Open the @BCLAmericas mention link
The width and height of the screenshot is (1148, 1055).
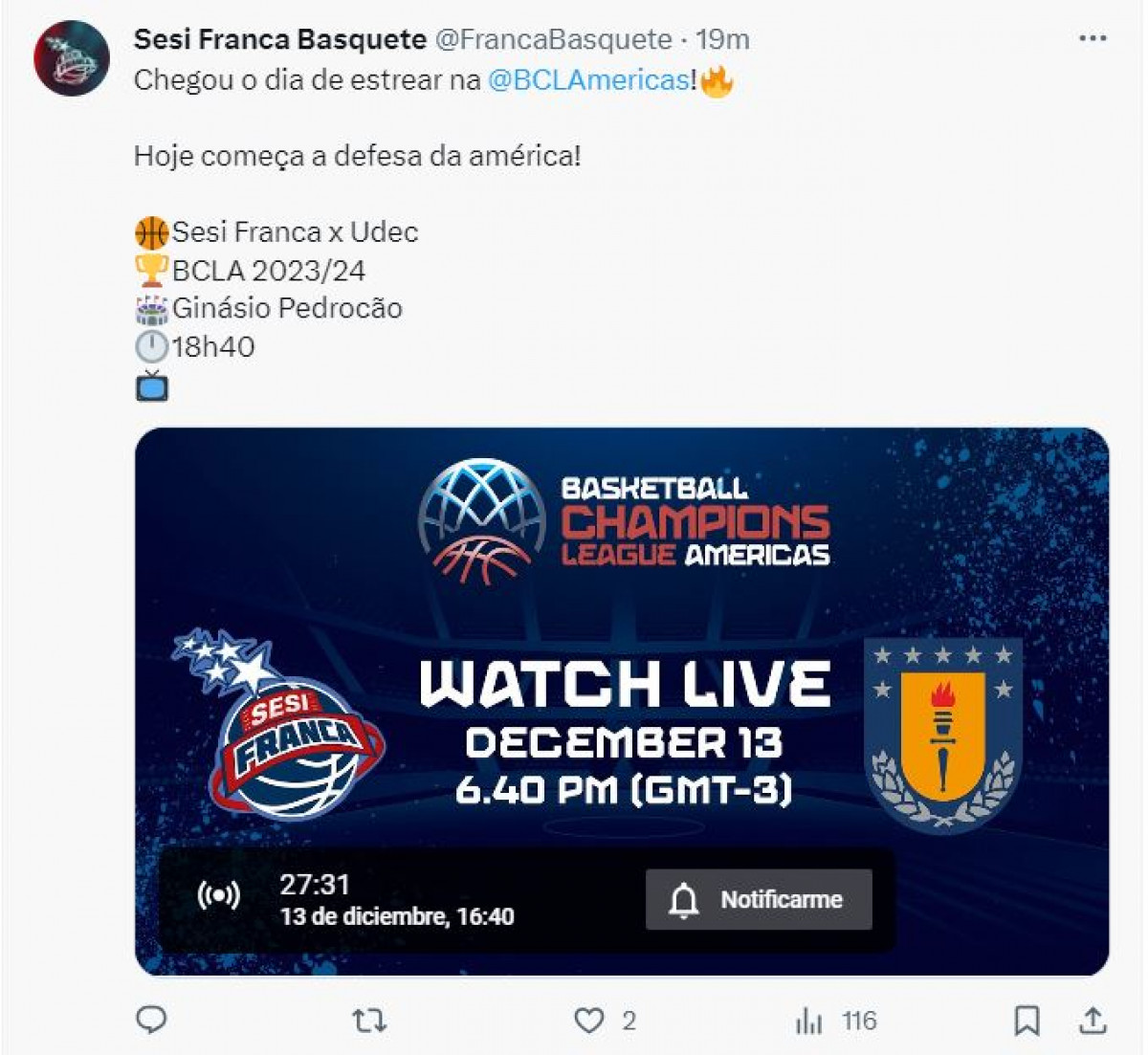[x=587, y=79]
